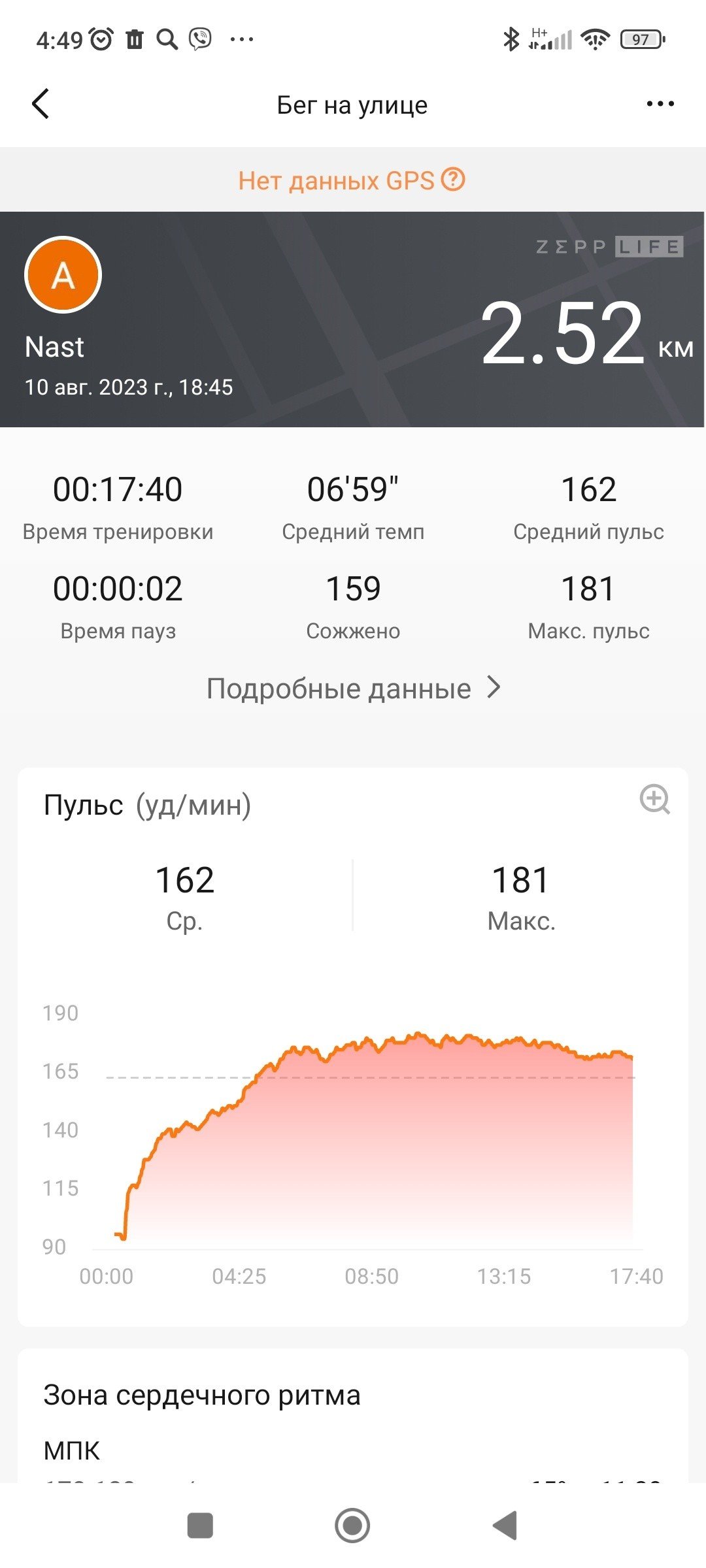Go back from the Бег на улице screen
The height and width of the screenshot is (1568, 706).
pos(41,104)
